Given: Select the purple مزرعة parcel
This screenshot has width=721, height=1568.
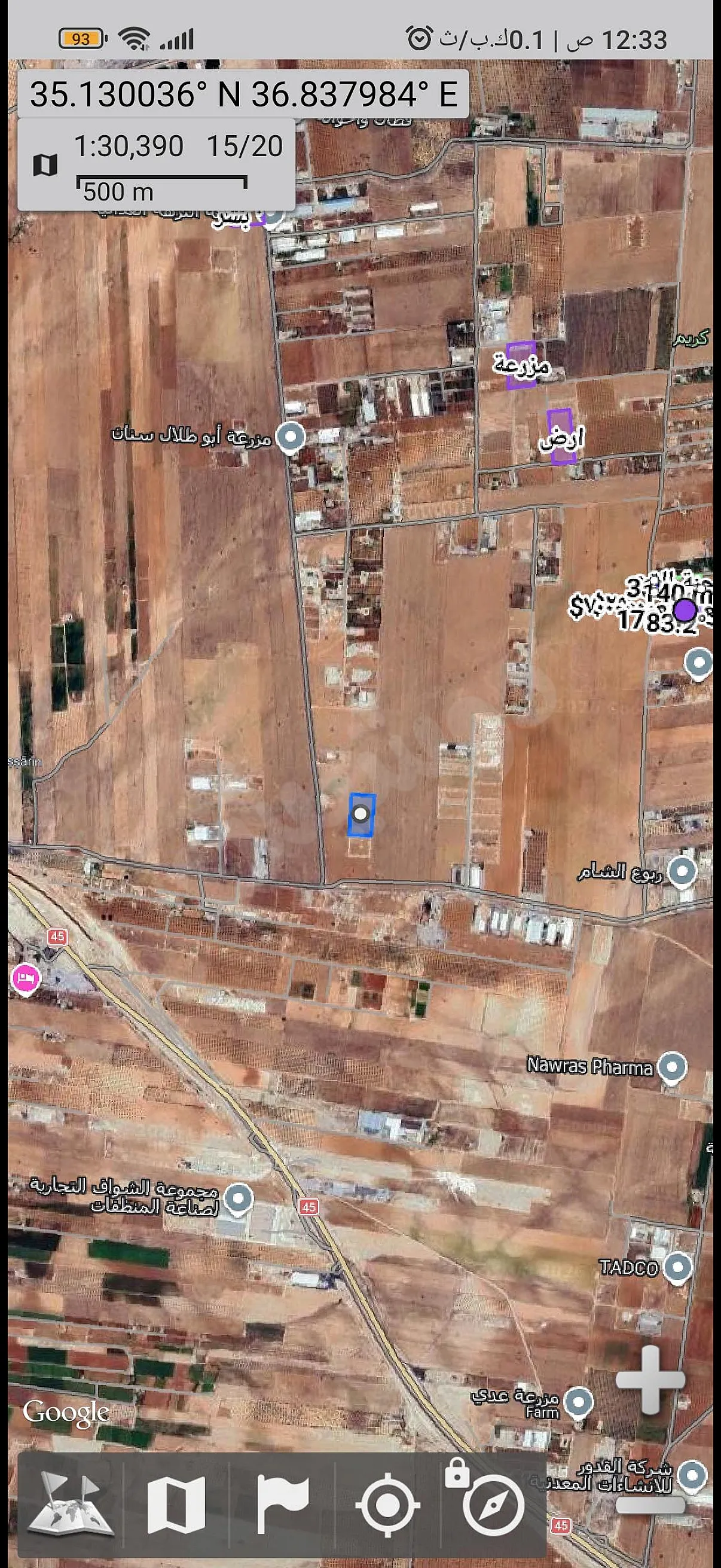Looking at the screenshot, I should pos(521,365).
